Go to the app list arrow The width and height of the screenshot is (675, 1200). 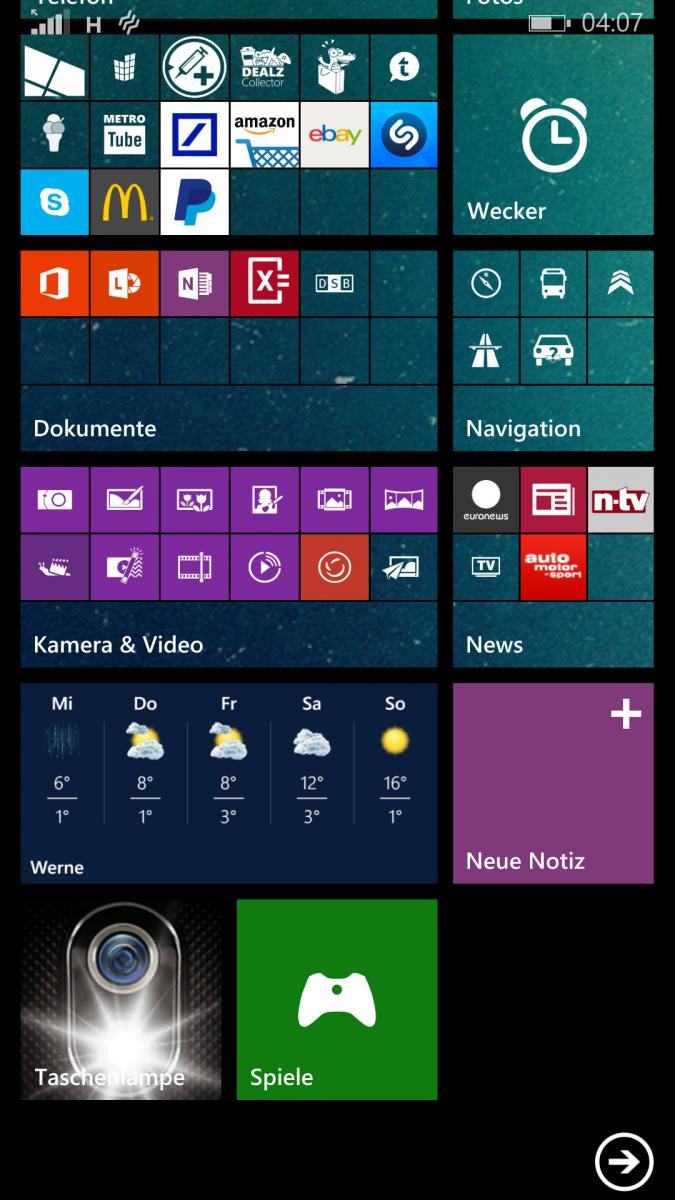(x=624, y=1162)
